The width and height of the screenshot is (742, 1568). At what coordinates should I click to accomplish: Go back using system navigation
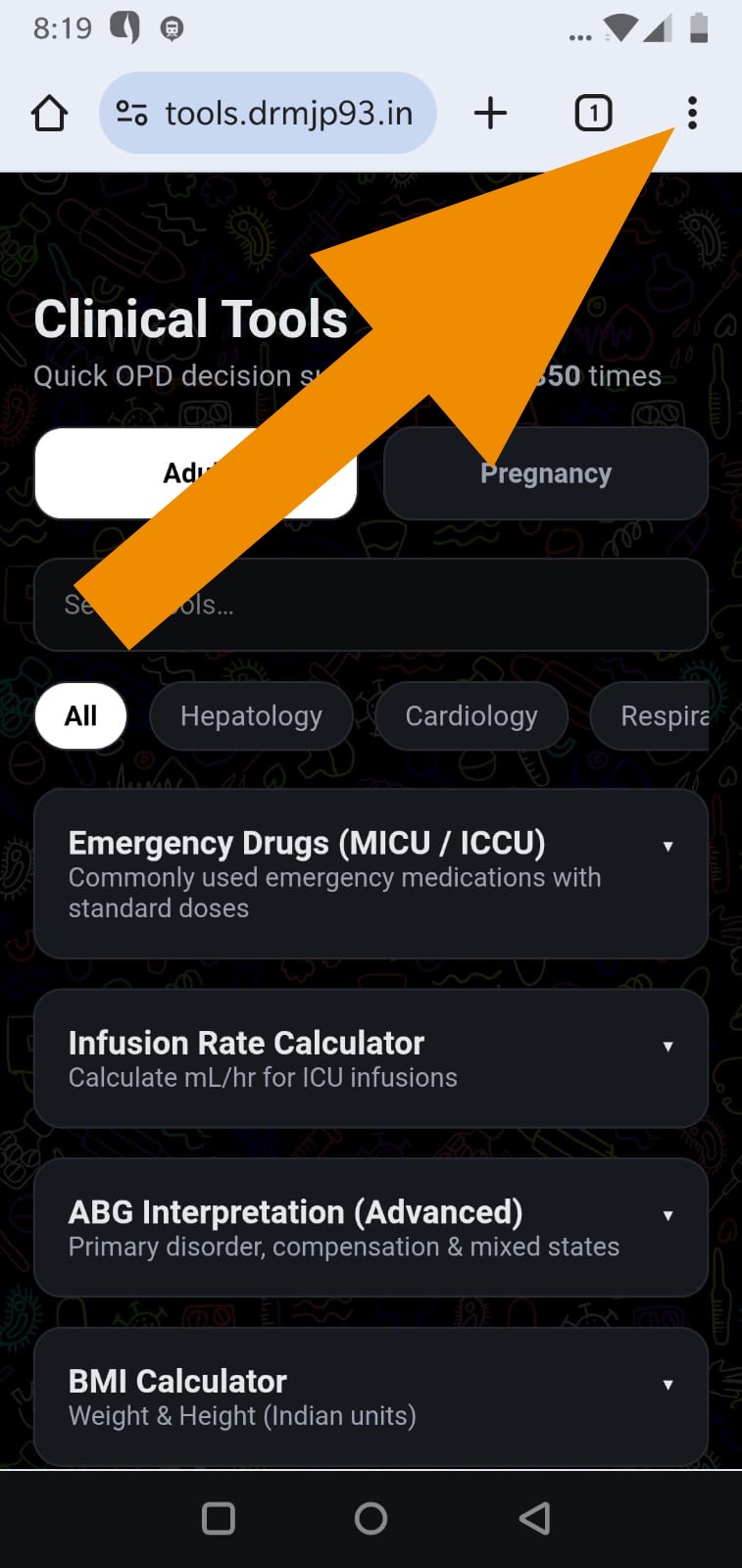point(534,1519)
